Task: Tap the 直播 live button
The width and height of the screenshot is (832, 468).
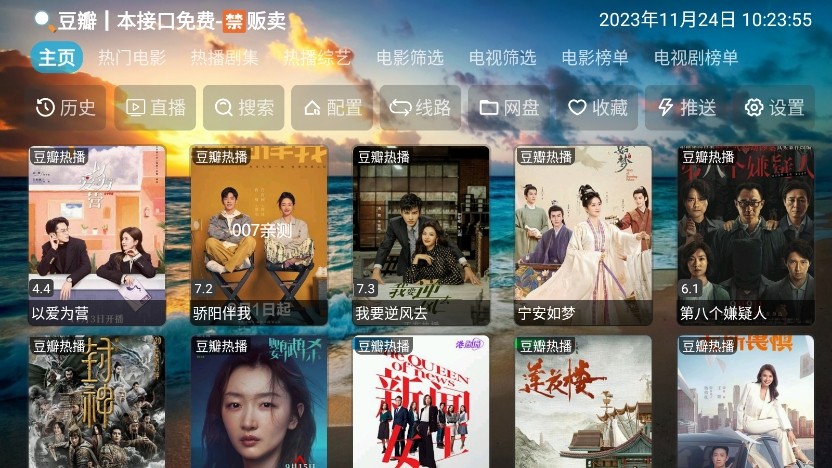Action: coord(155,108)
